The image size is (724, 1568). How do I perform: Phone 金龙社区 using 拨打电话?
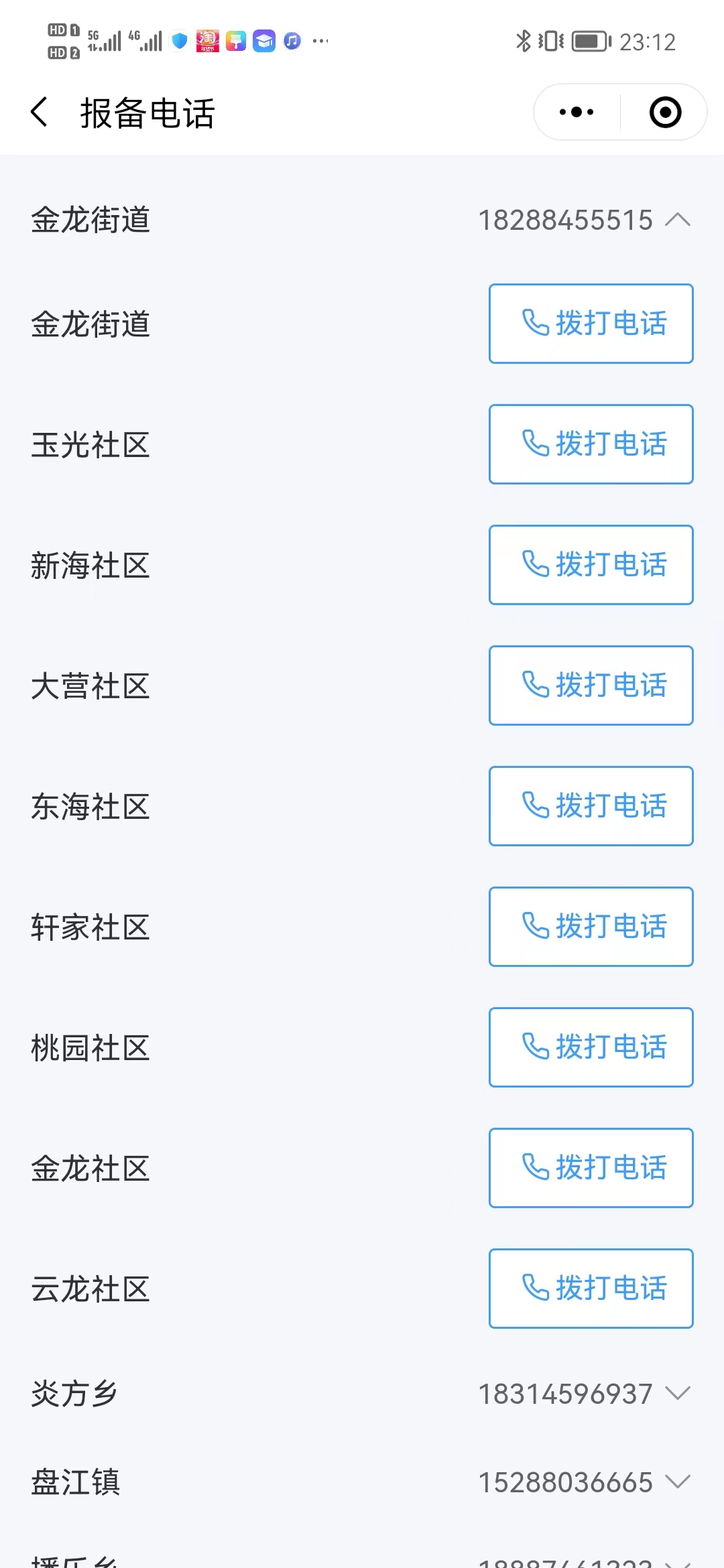pyautogui.click(x=591, y=1168)
